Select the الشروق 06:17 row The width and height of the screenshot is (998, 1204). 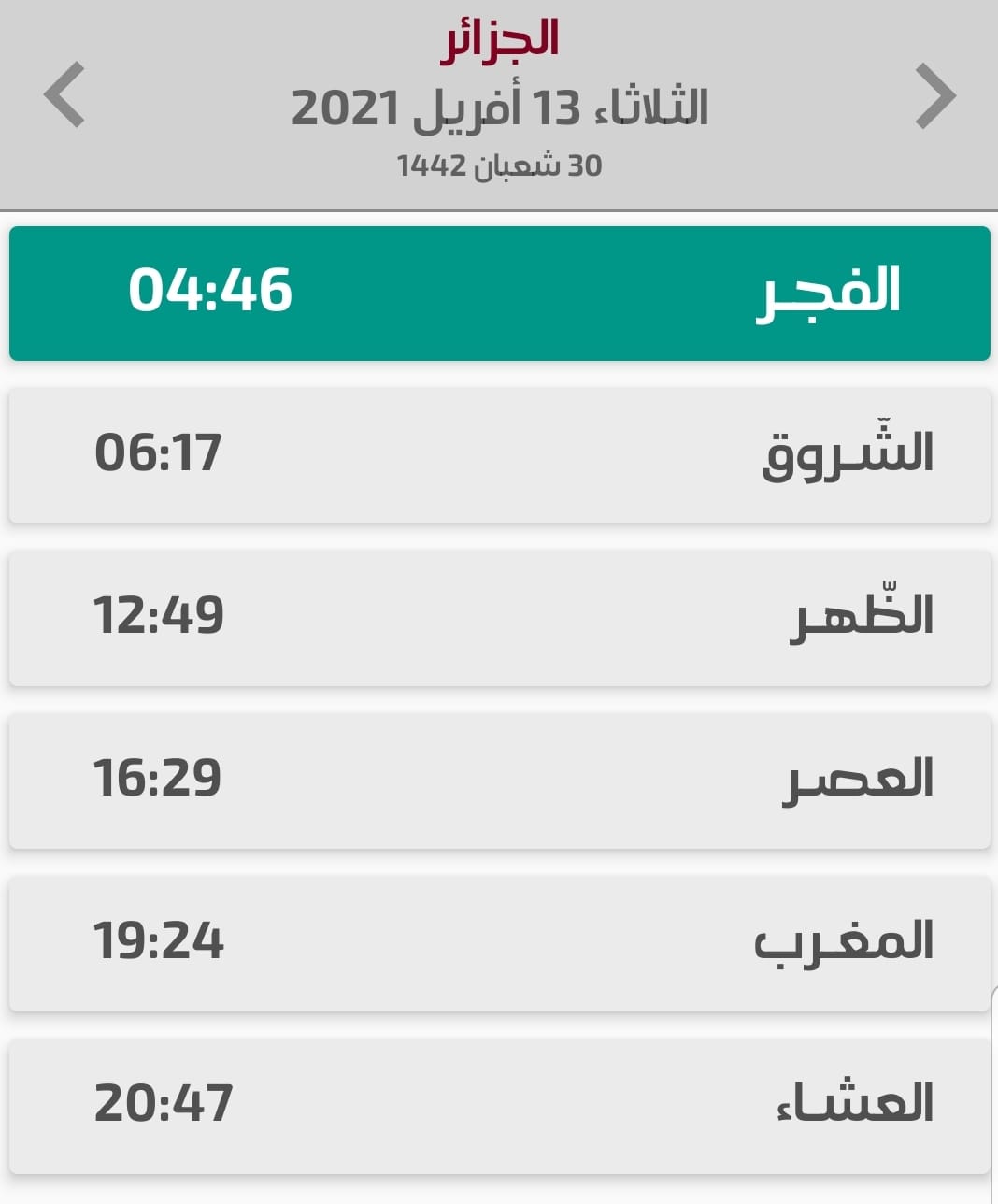pyautogui.click(x=500, y=456)
